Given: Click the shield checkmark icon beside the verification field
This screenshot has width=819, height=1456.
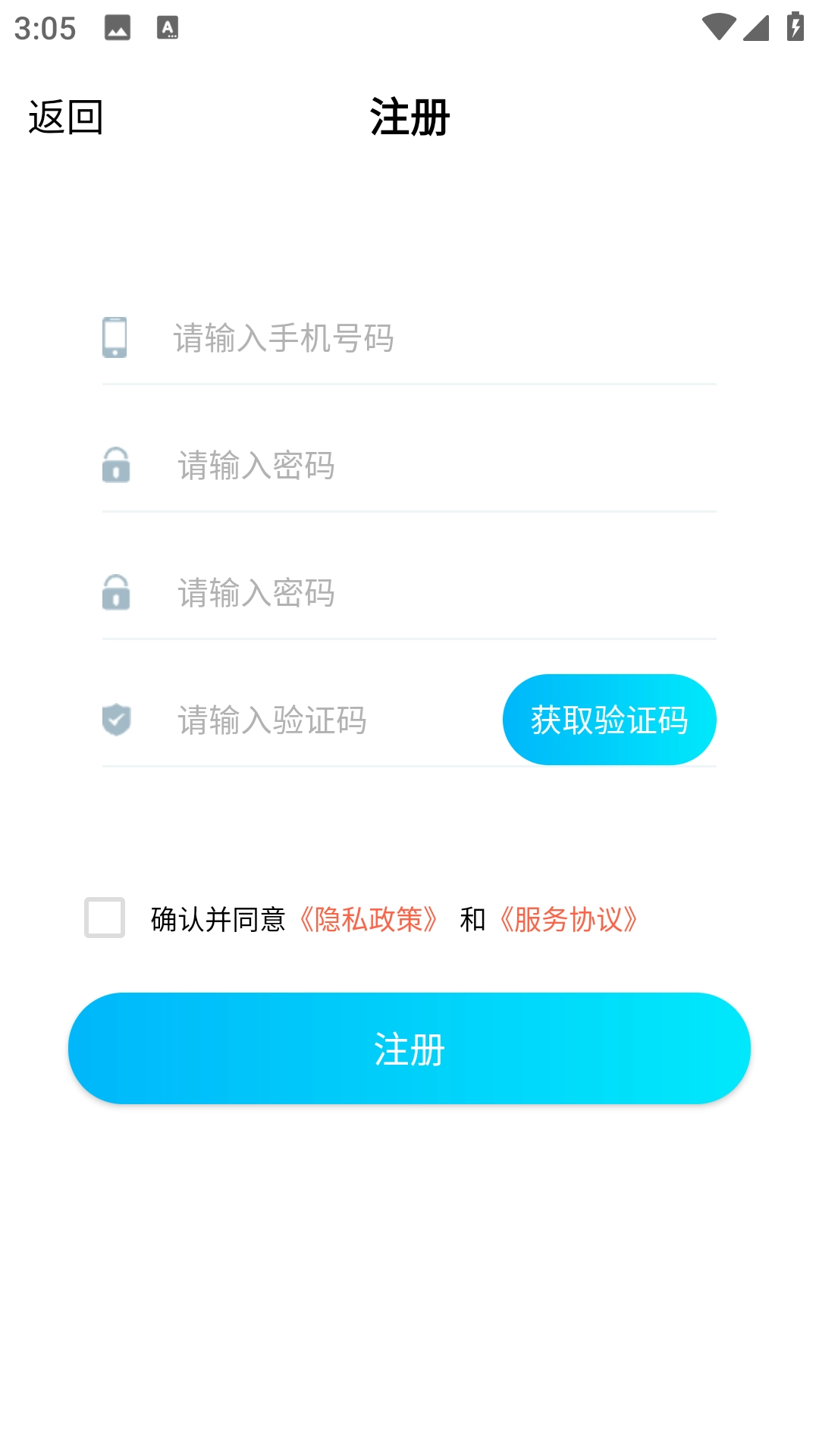Looking at the screenshot, I should (x=115, y=719).
